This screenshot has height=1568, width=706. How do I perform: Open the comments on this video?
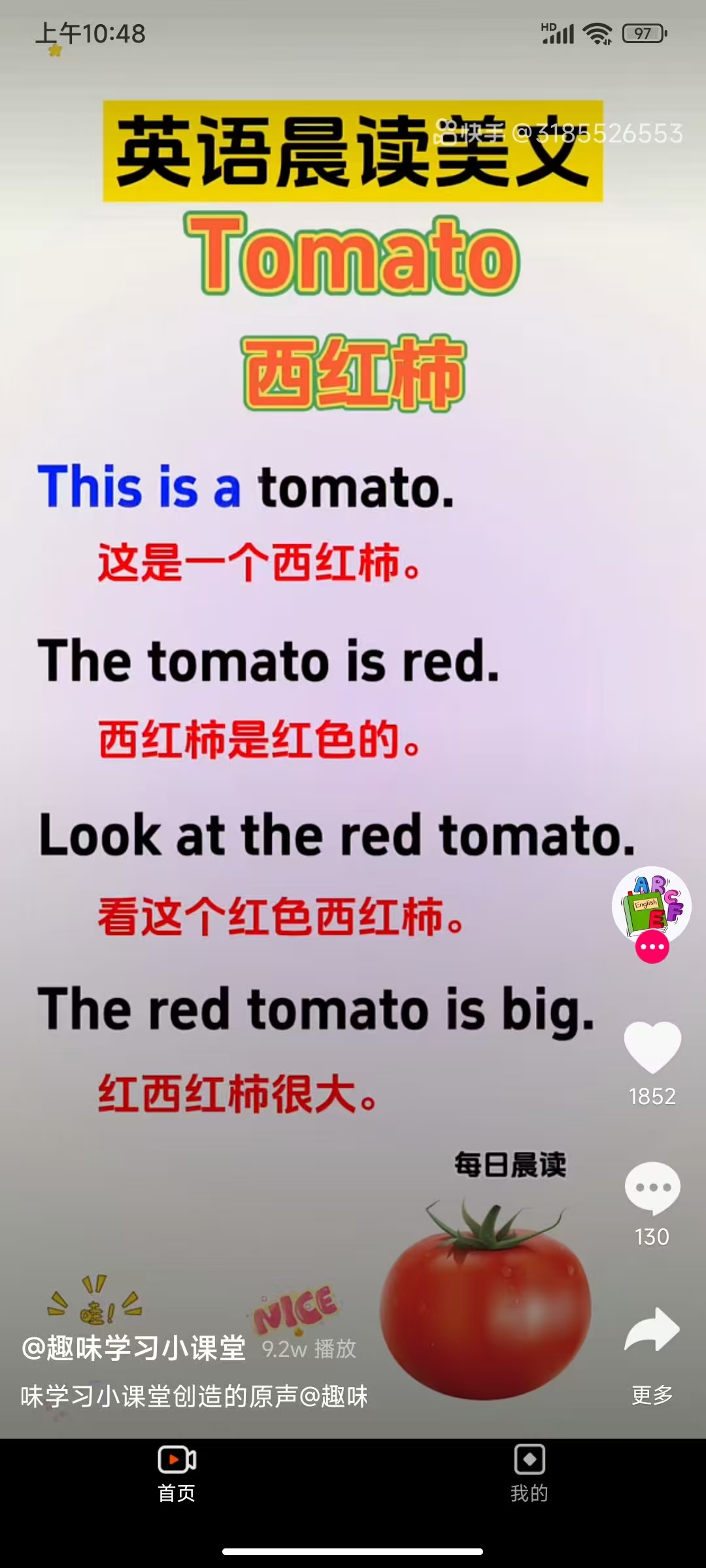point(652,1188)
